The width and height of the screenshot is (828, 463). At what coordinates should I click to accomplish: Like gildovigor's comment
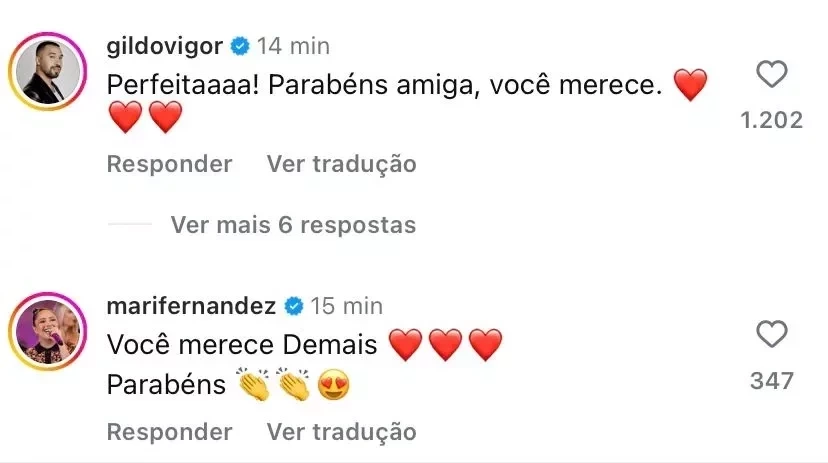771,75
